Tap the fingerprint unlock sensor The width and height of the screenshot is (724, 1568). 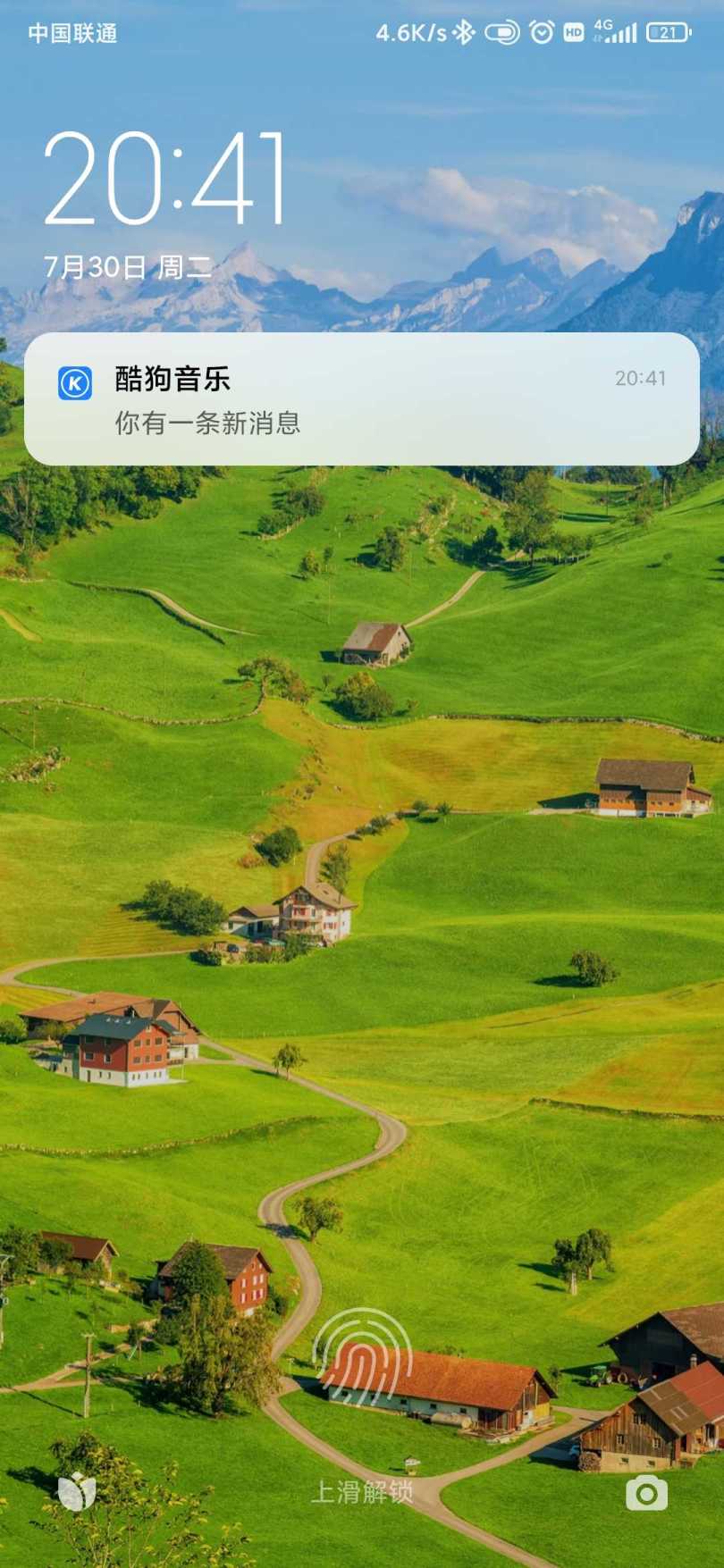click(362, 1356)
